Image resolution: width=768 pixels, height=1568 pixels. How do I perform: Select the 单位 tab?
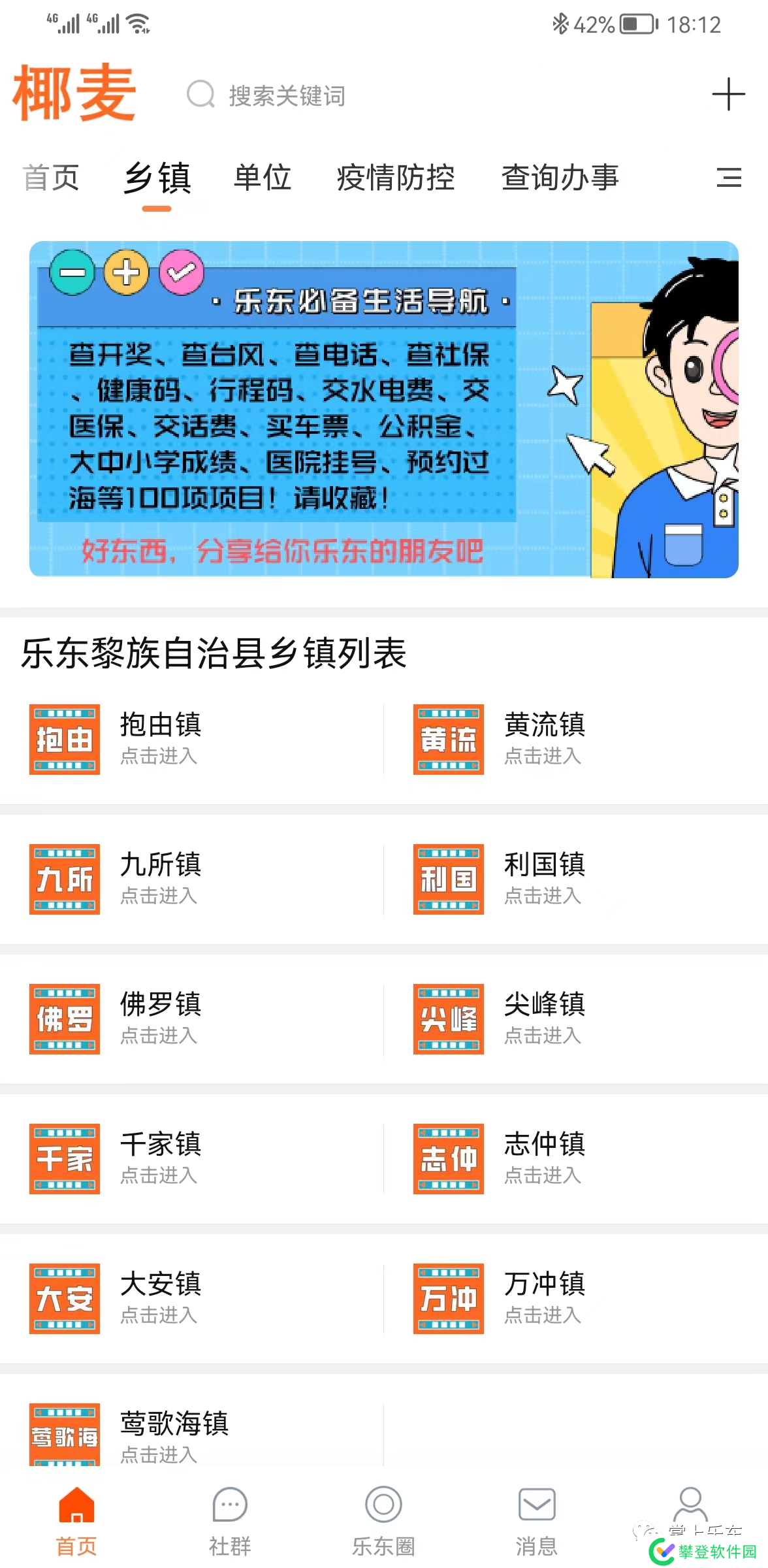[x=263, y=178]
